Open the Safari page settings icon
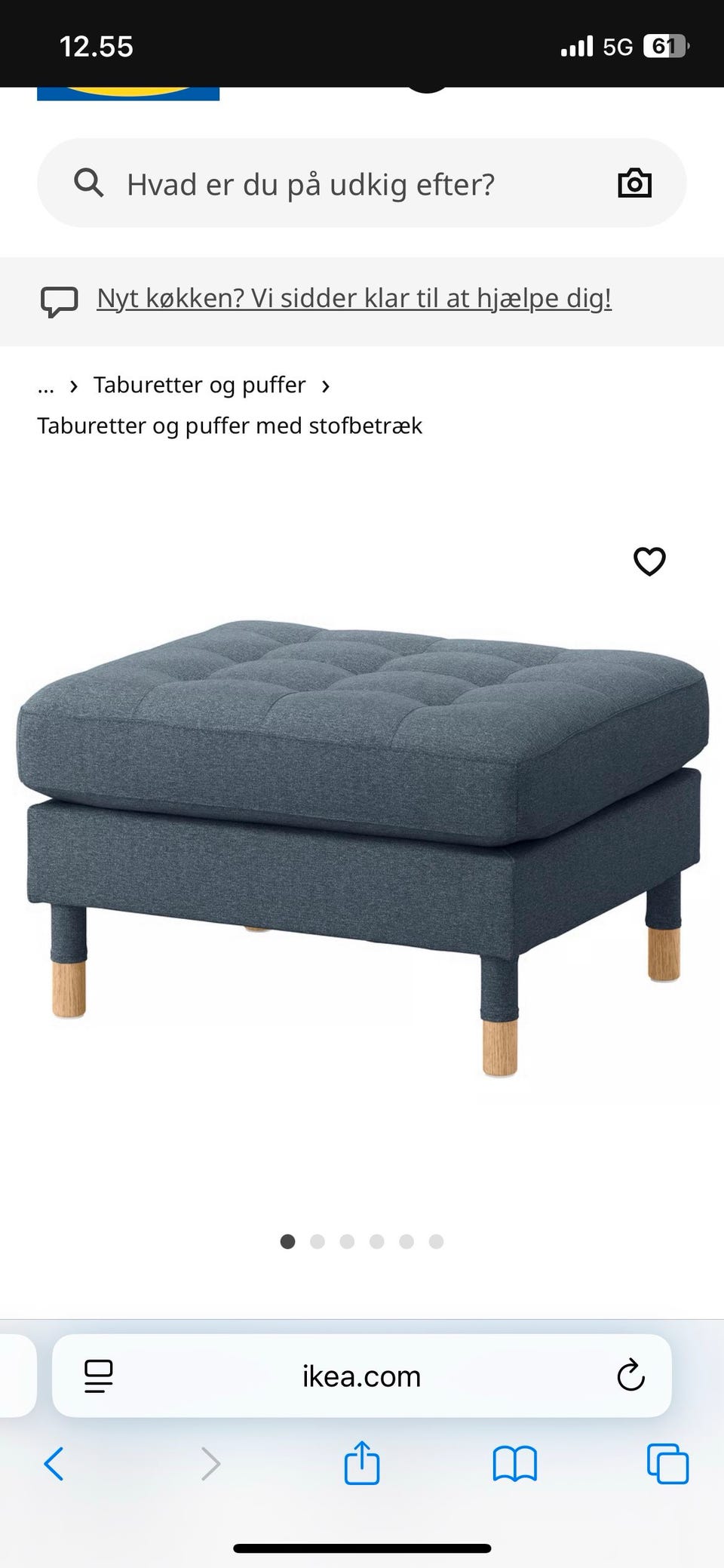724x1568 pixels. (x=98, y=1376)
